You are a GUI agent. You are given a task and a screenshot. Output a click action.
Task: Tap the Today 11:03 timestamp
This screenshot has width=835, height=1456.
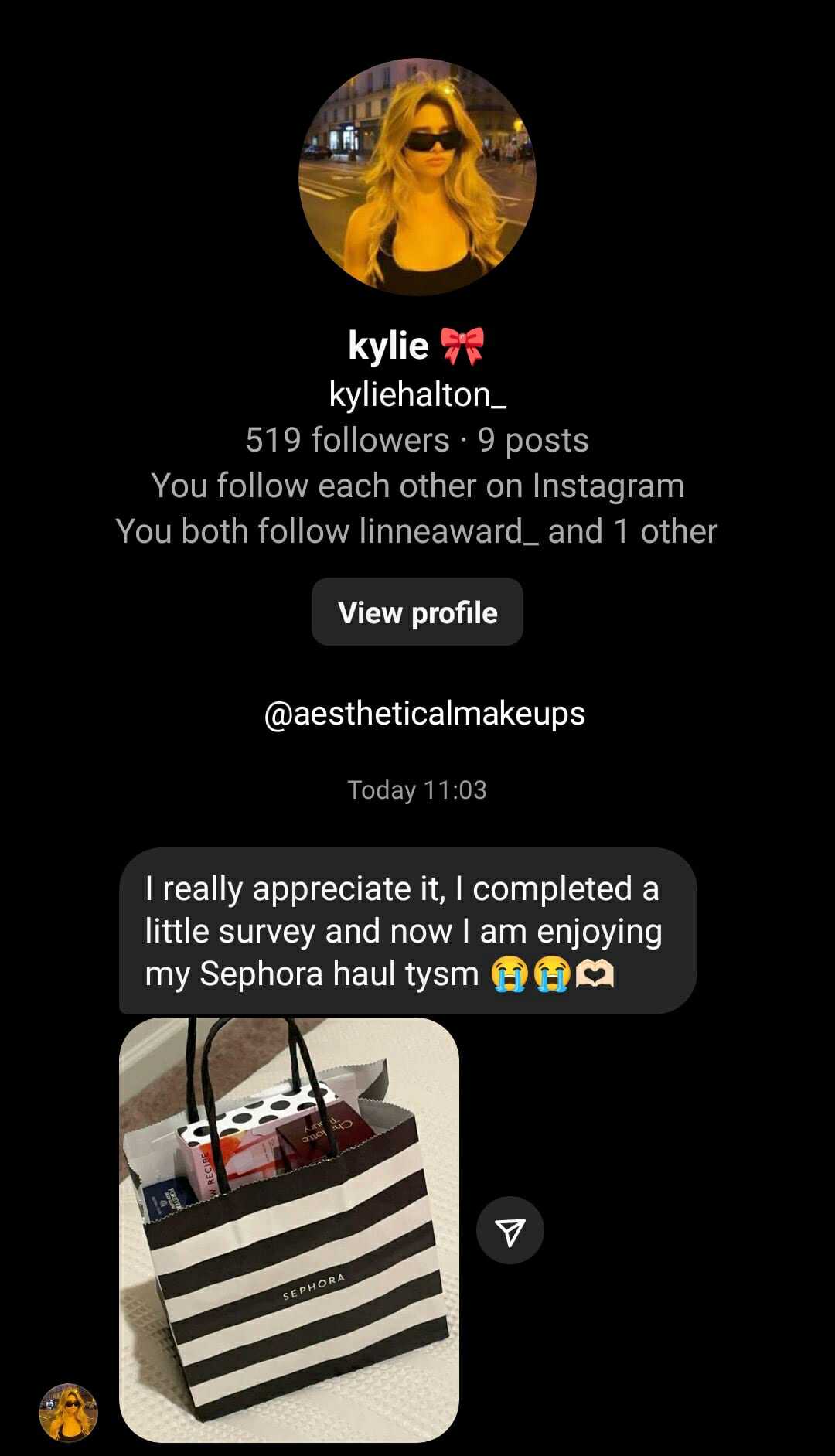[417, 790]
